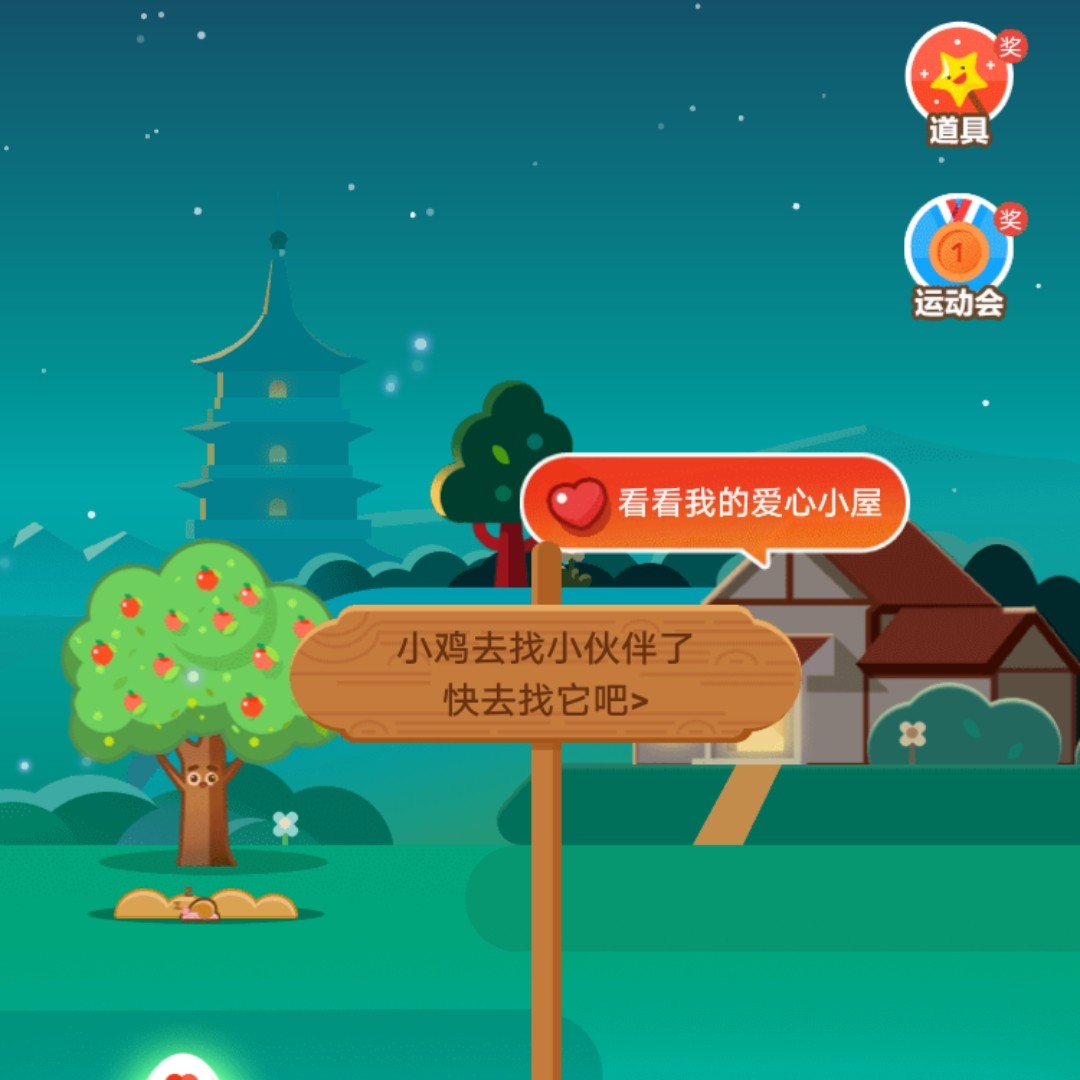Tap 看看我的爱心小屋 bubble
The width and height of the screenshot is (1080, 1080).
click(x=715, y=503)
